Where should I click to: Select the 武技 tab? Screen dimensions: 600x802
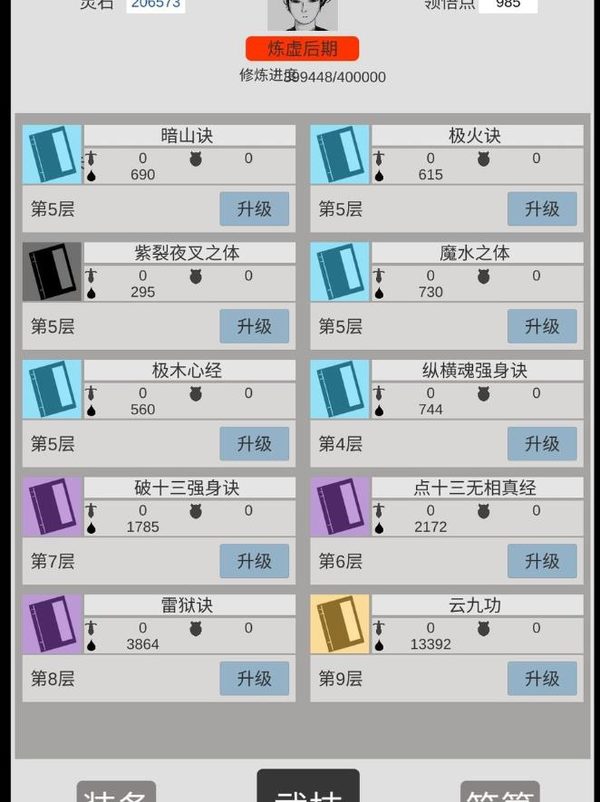click(308, 787)
